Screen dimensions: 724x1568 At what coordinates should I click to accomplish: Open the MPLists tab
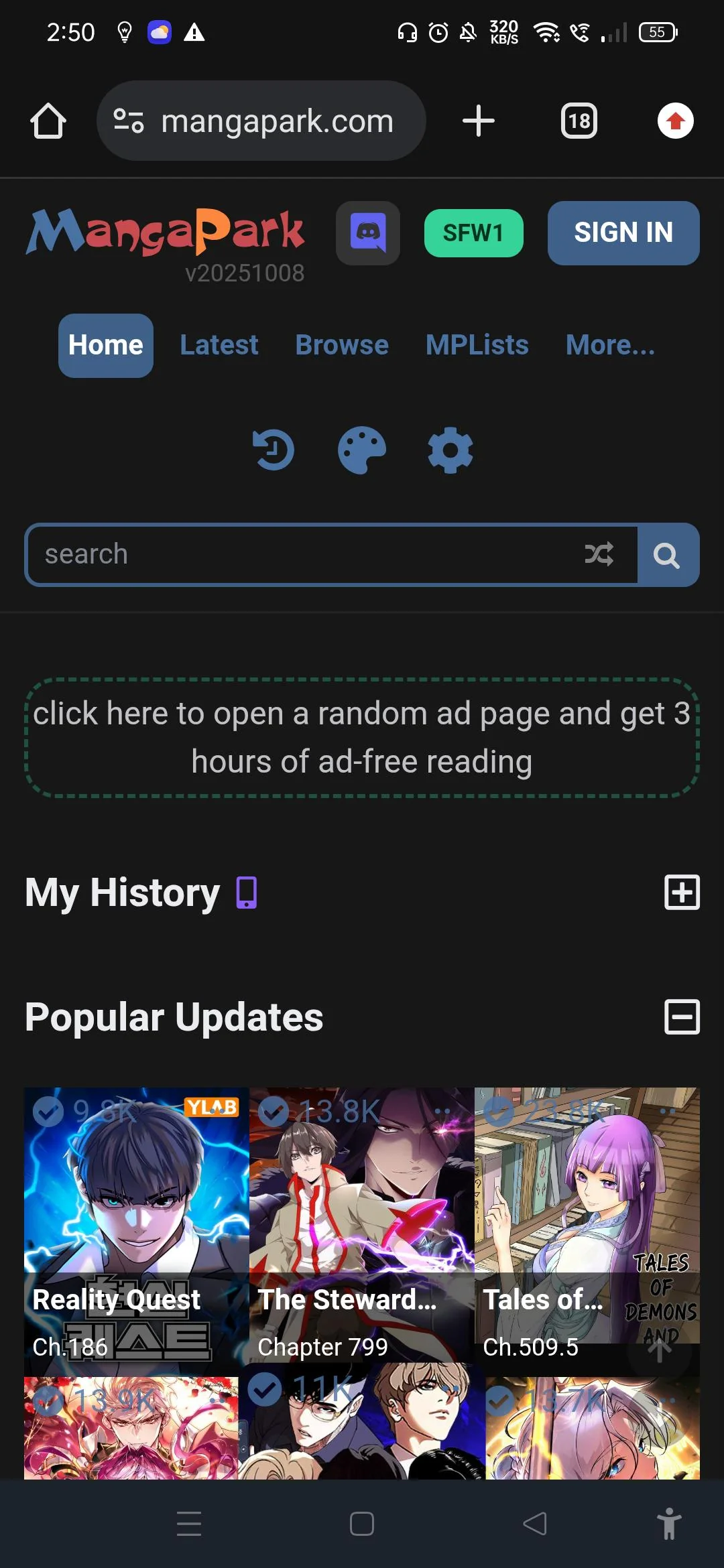[477, 346]
